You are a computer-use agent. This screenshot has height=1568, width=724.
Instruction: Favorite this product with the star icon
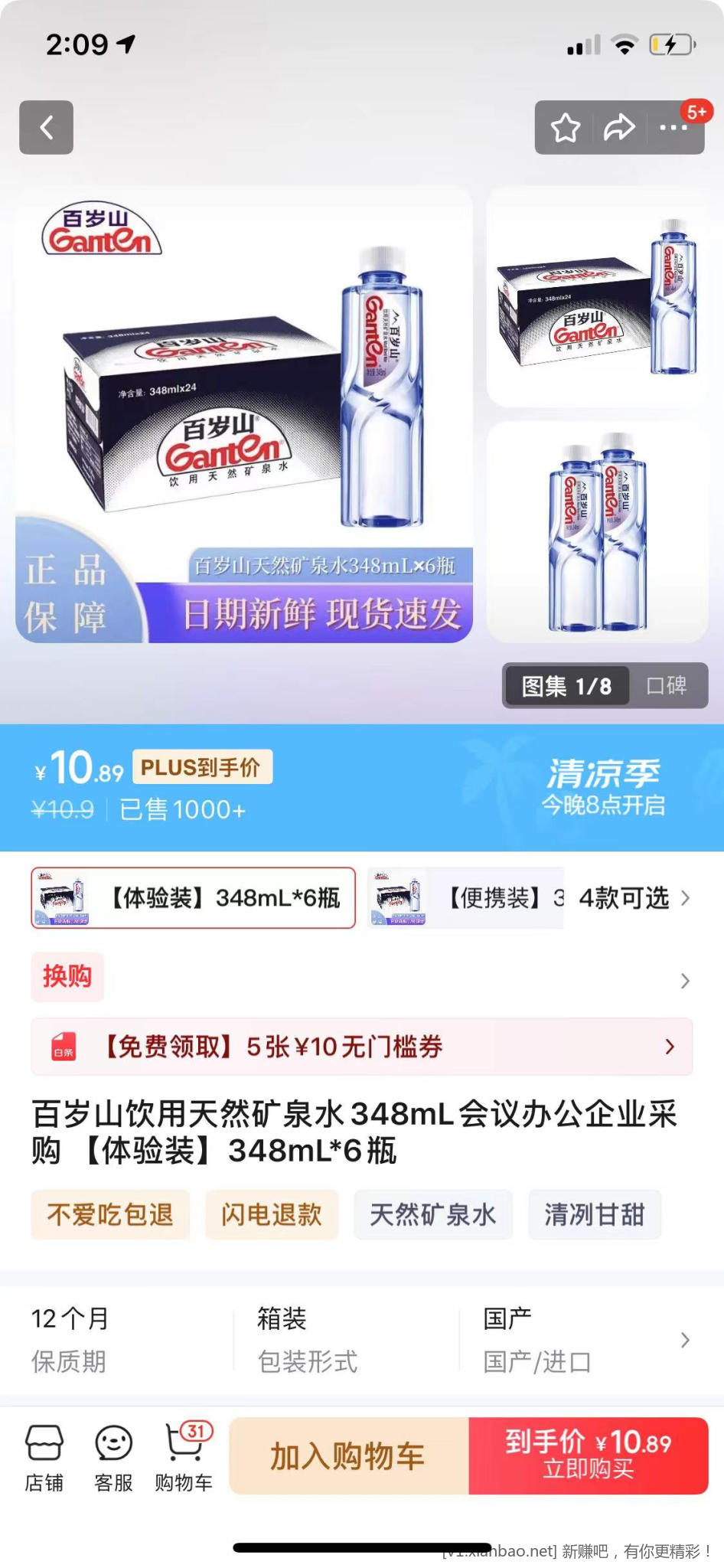(x=566, y=128)
